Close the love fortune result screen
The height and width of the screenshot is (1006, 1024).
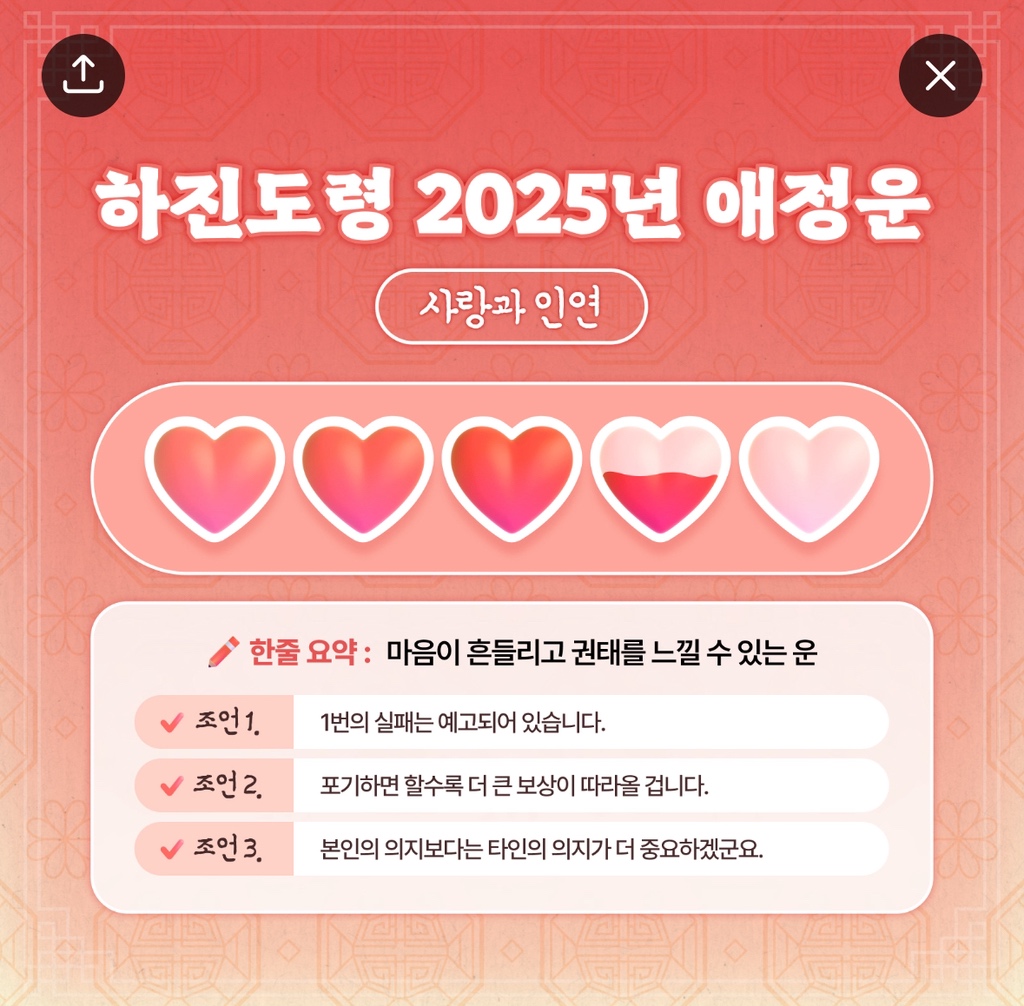point(940,75)
